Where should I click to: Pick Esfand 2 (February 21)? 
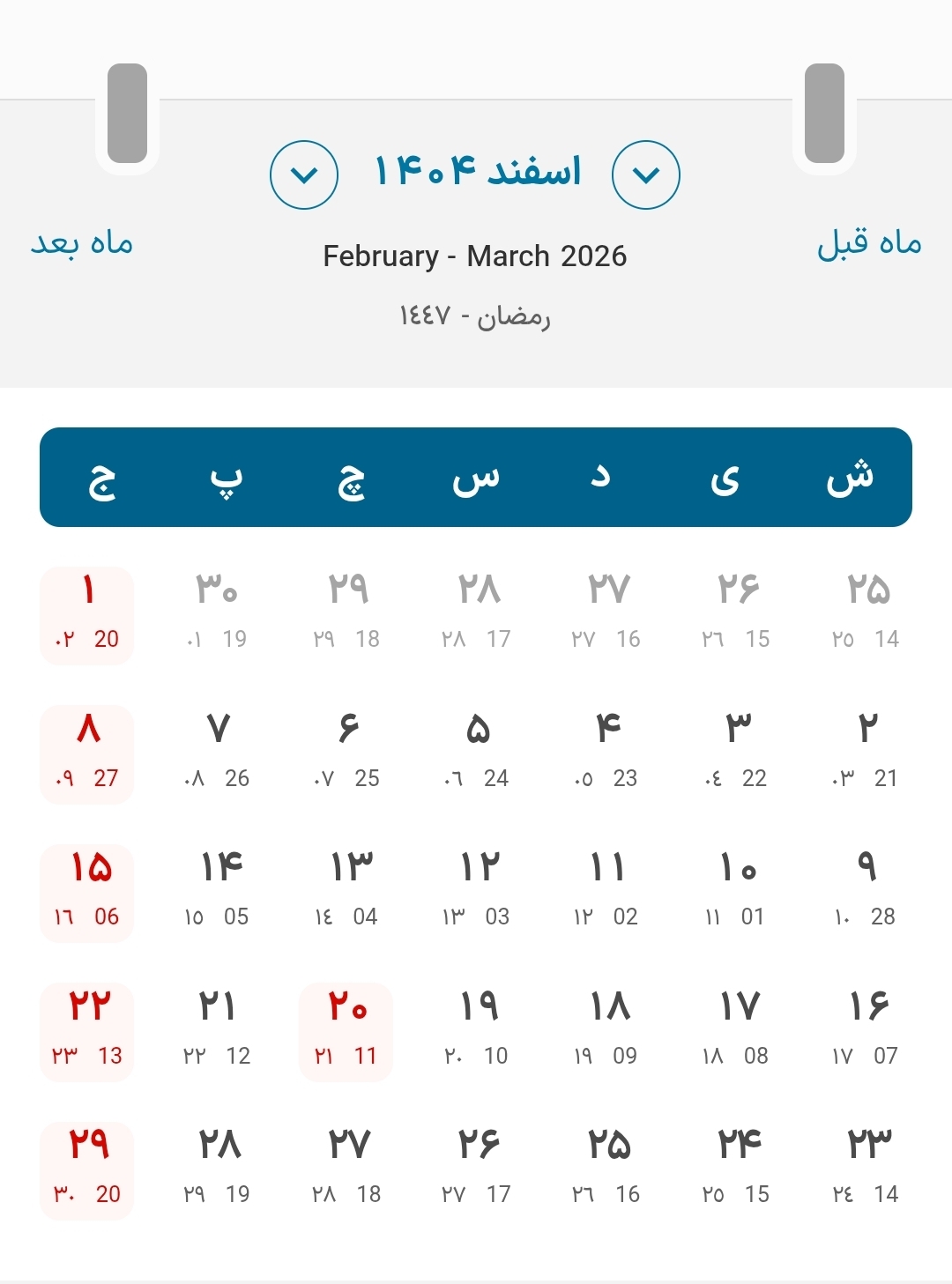(867, 753)
